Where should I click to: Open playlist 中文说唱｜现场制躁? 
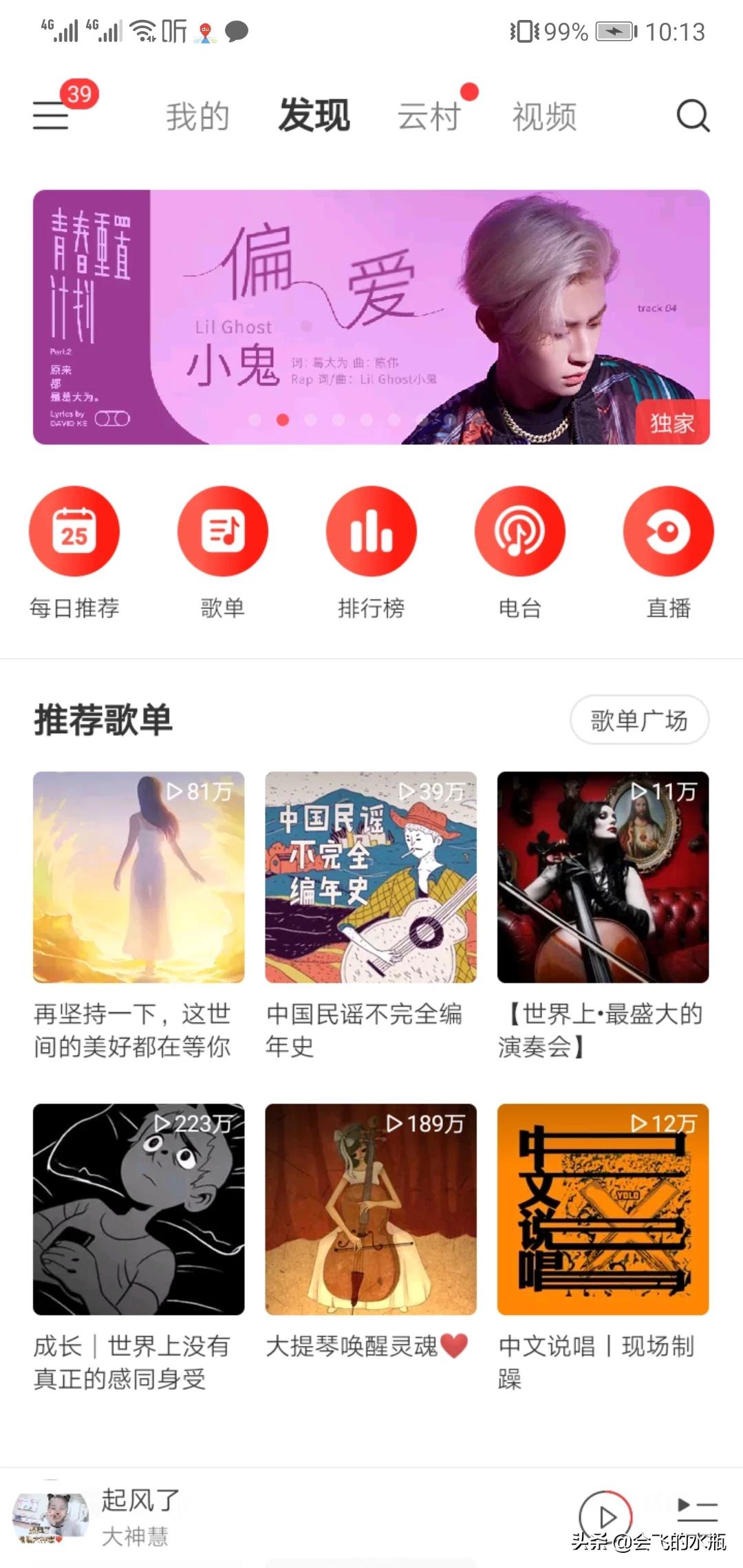603,1209
